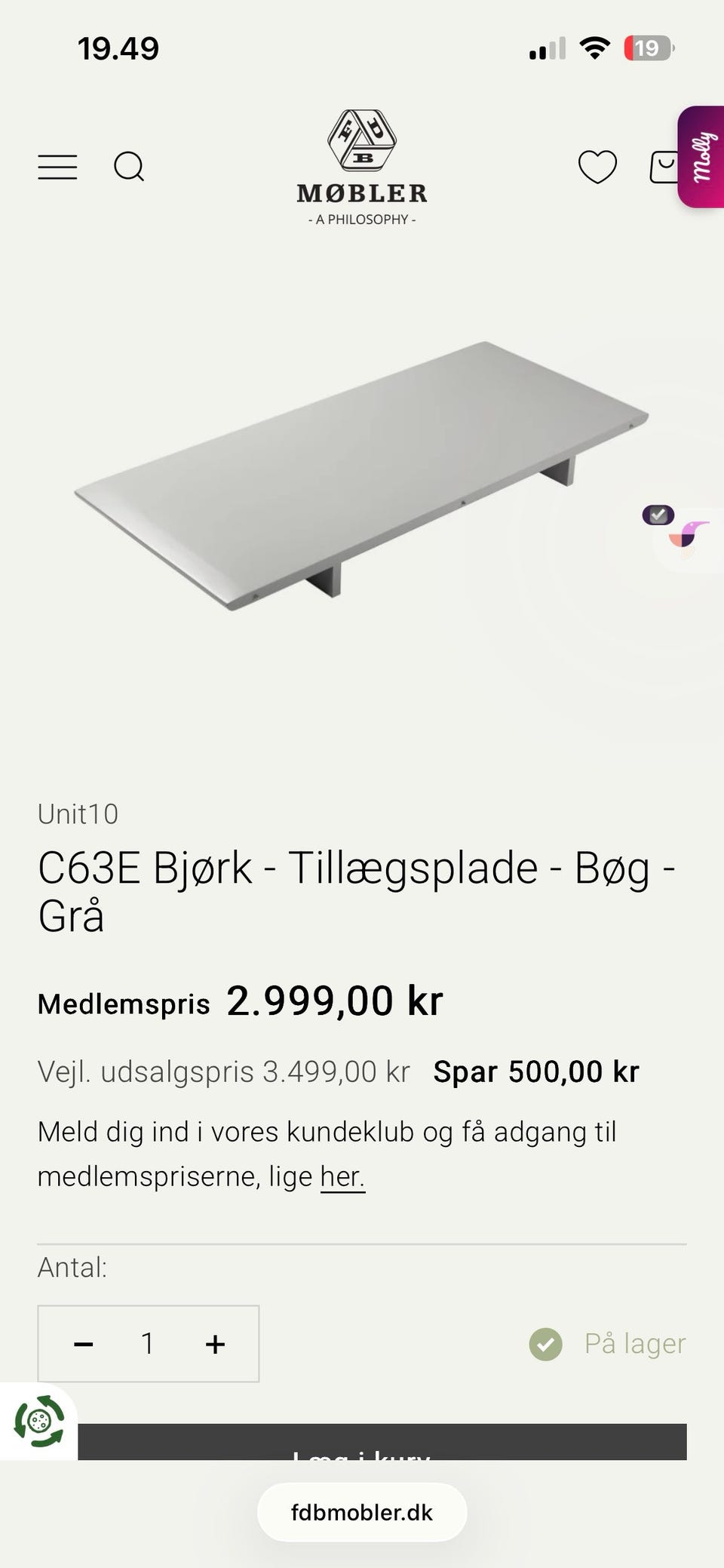Decrease quantity with the minus stepper
Screen dimensions: 724x1568
pyautogui.click(x=83, y=1344)
